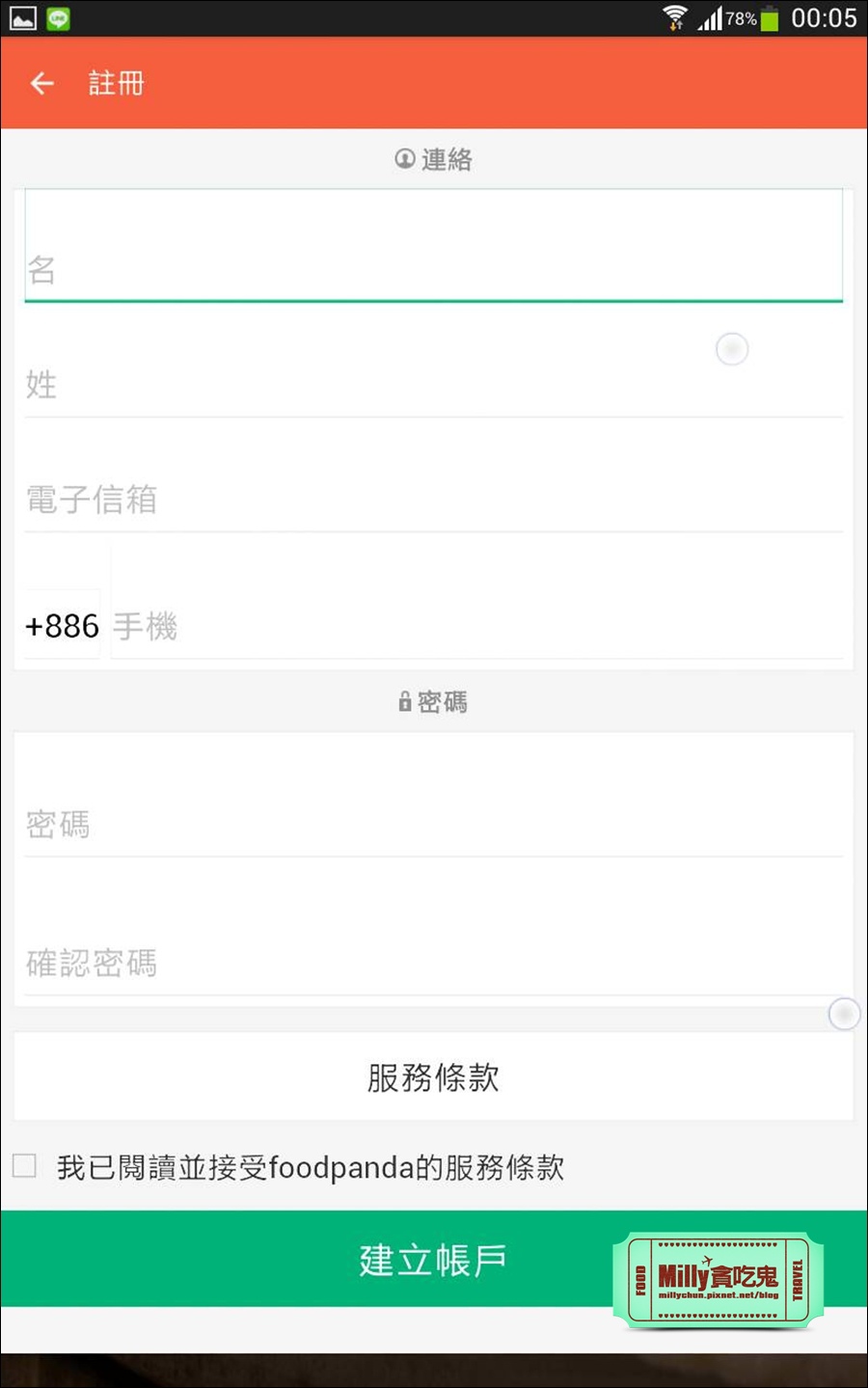Tap the back arrow to leave registration
The image size is (868, 1388).
[x=41, y=83]
